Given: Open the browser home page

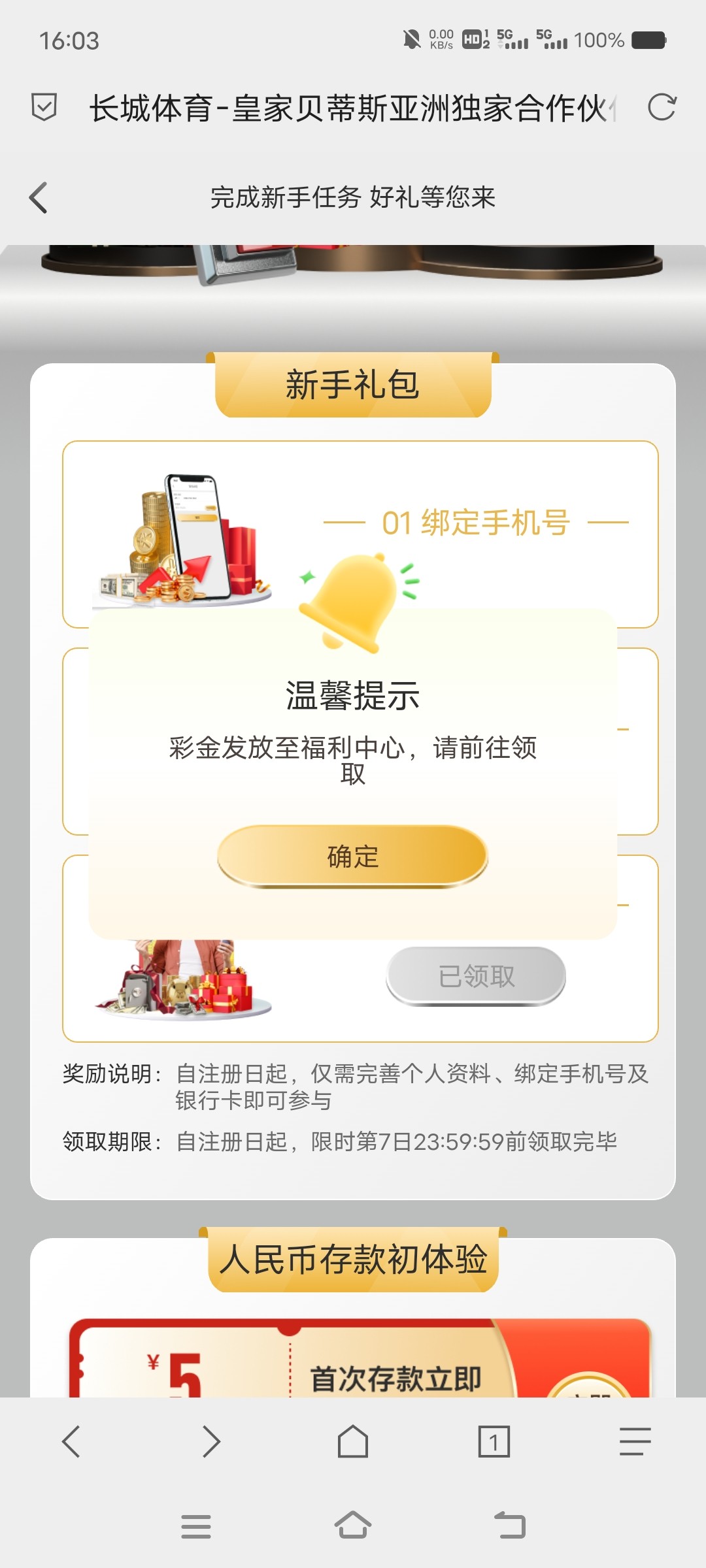Looking at the screenshot, I should (x=353, y=1441).
